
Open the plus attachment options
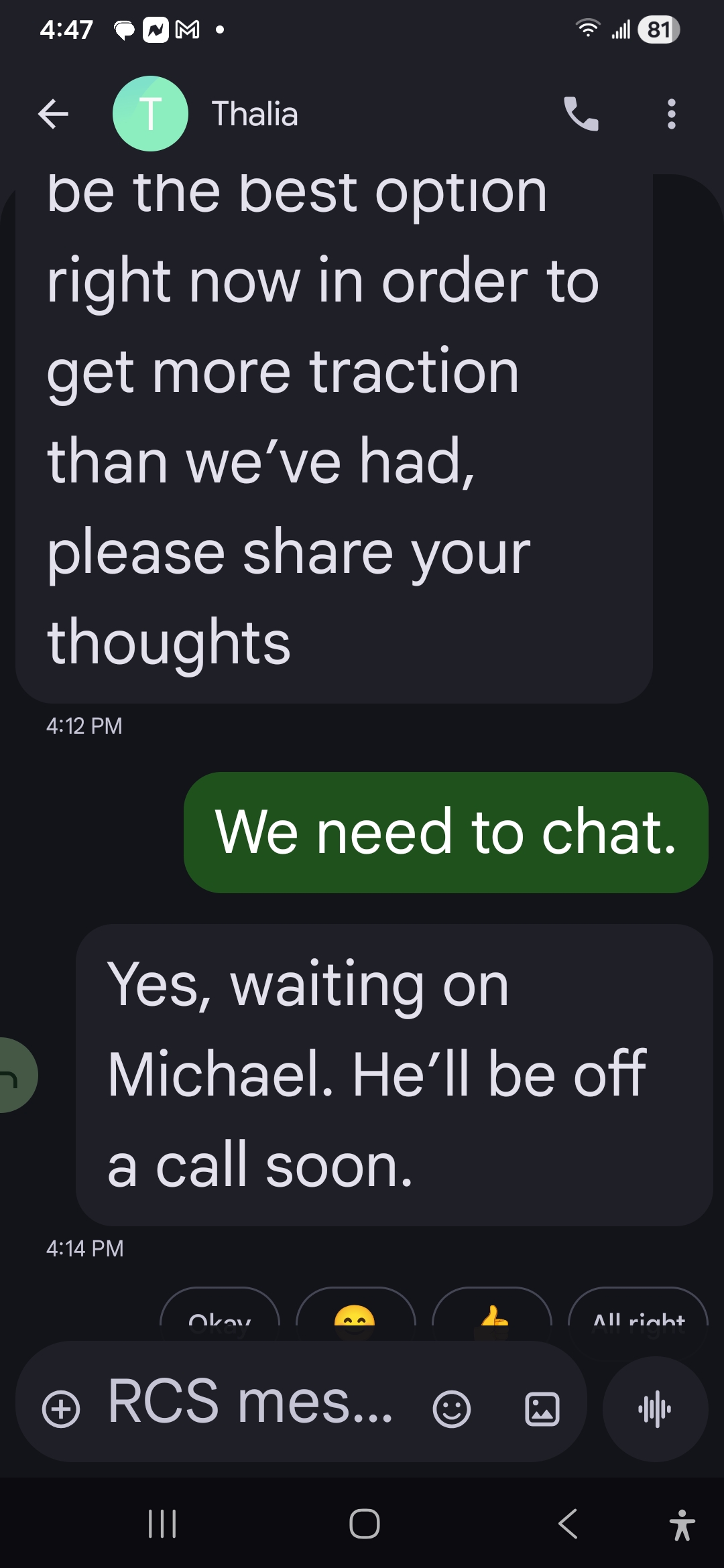coord(61,1409)
